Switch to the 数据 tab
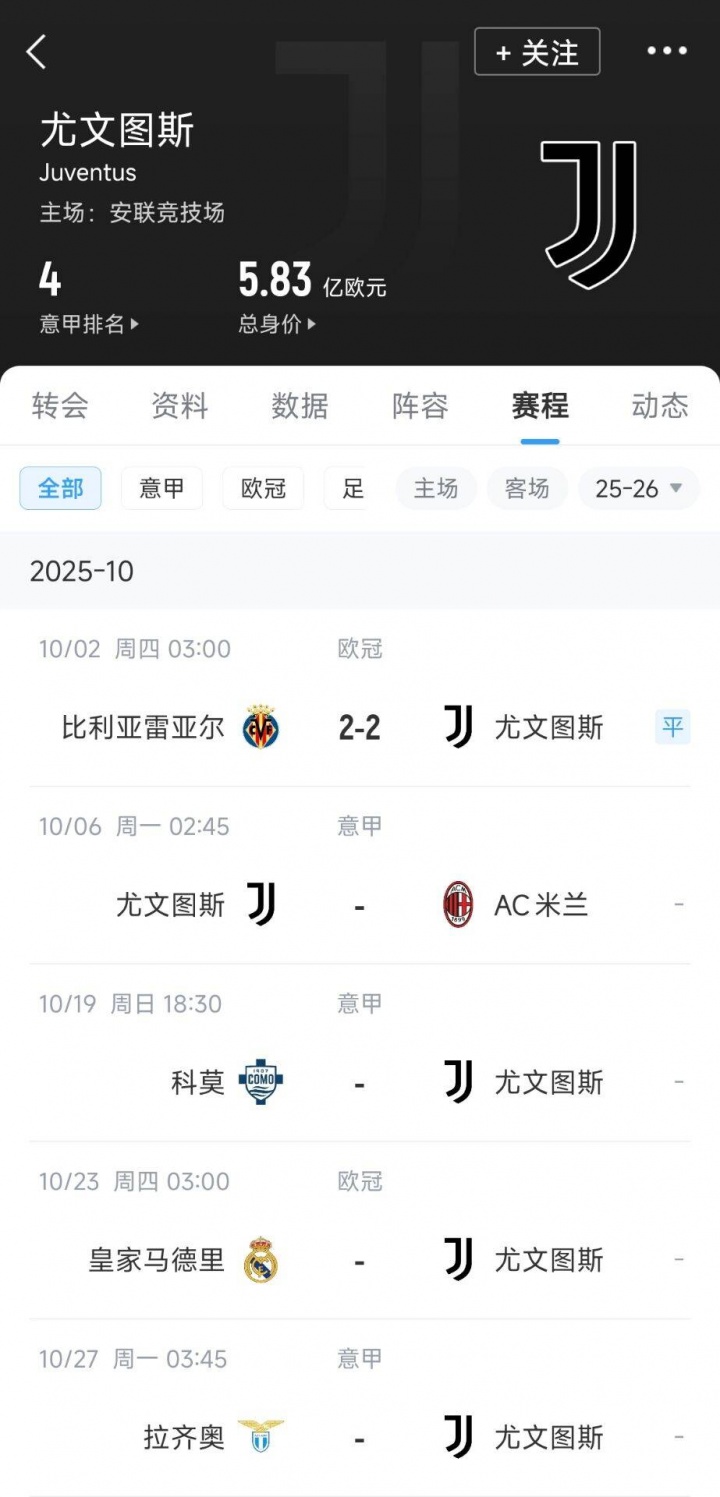 pyautogui.click(x=300, y=405)
